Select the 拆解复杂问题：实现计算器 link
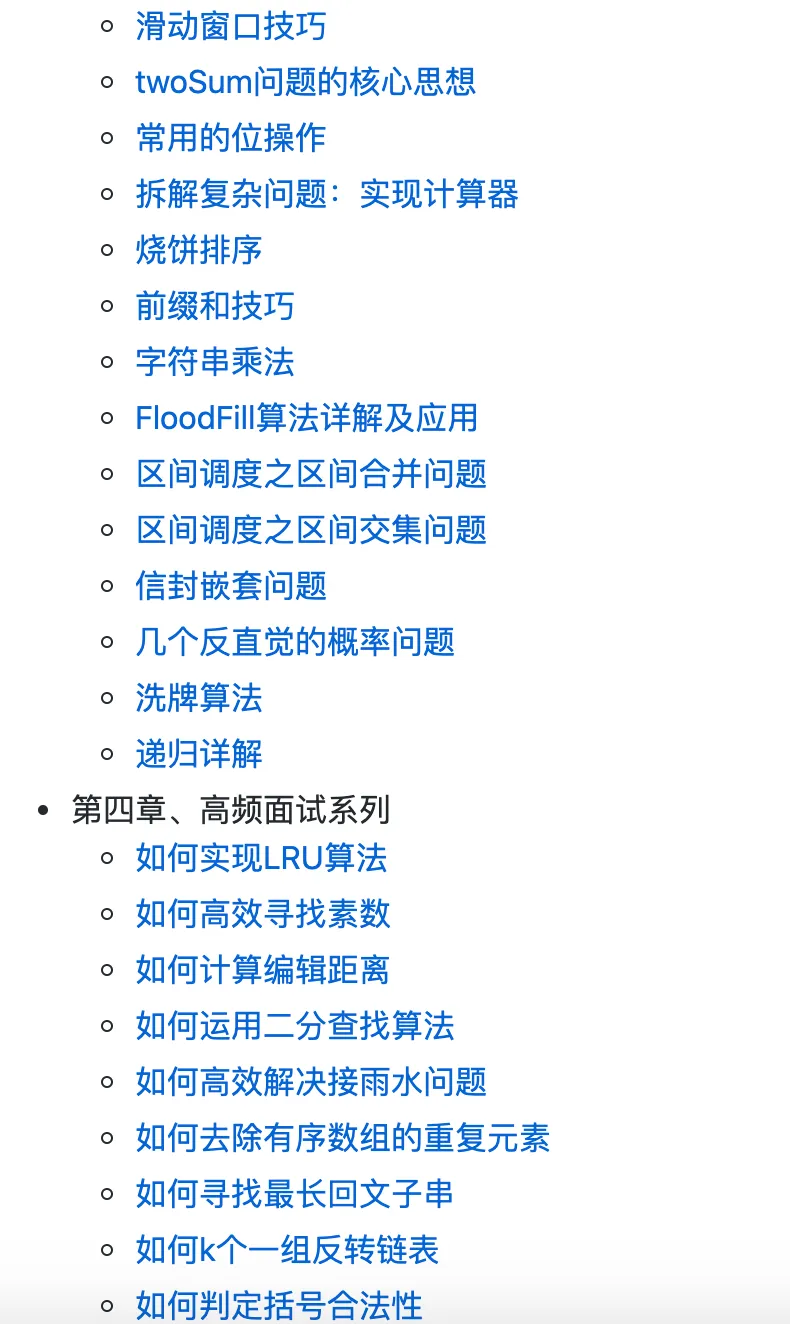 (327, 194)
